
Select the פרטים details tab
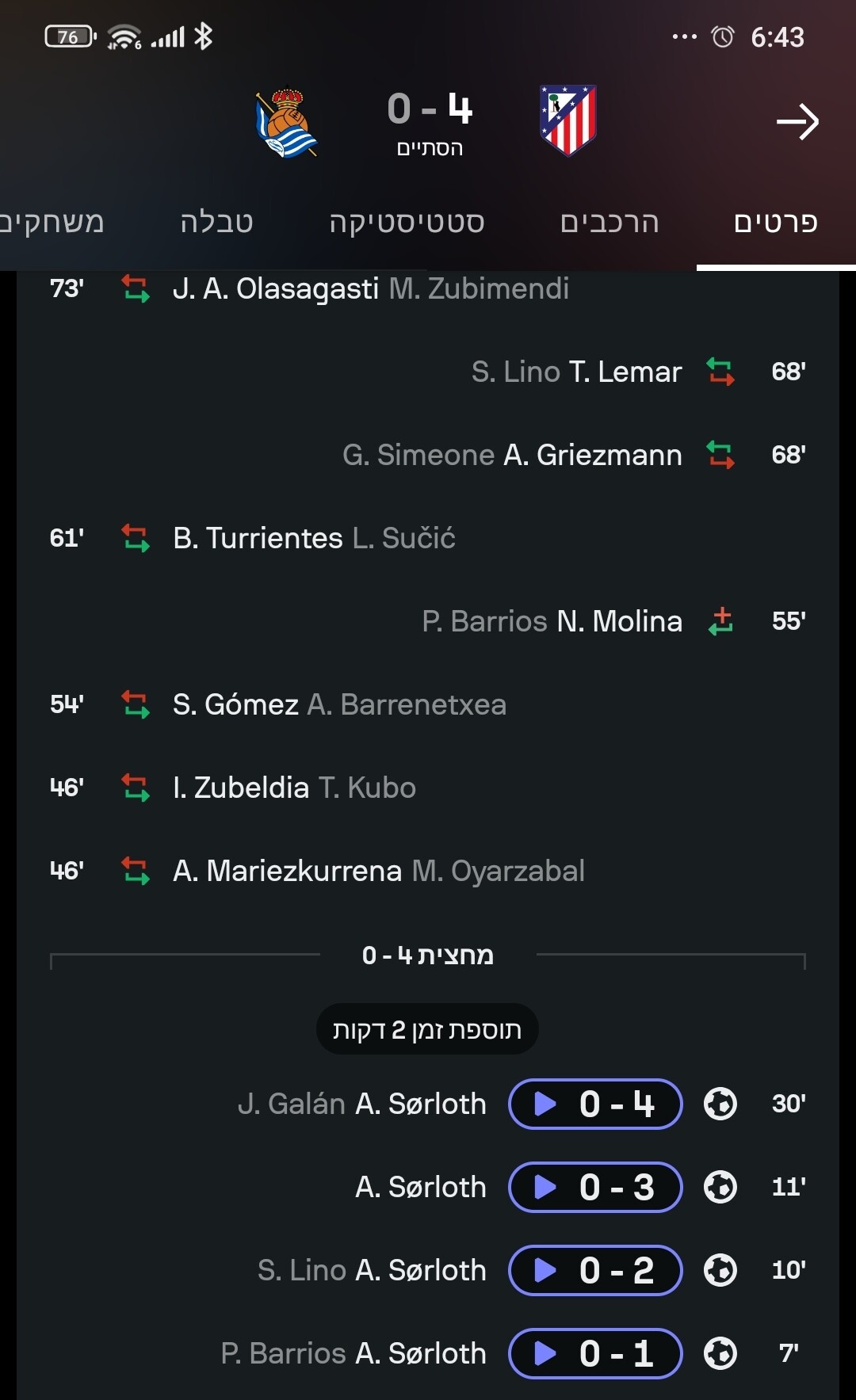775,223
